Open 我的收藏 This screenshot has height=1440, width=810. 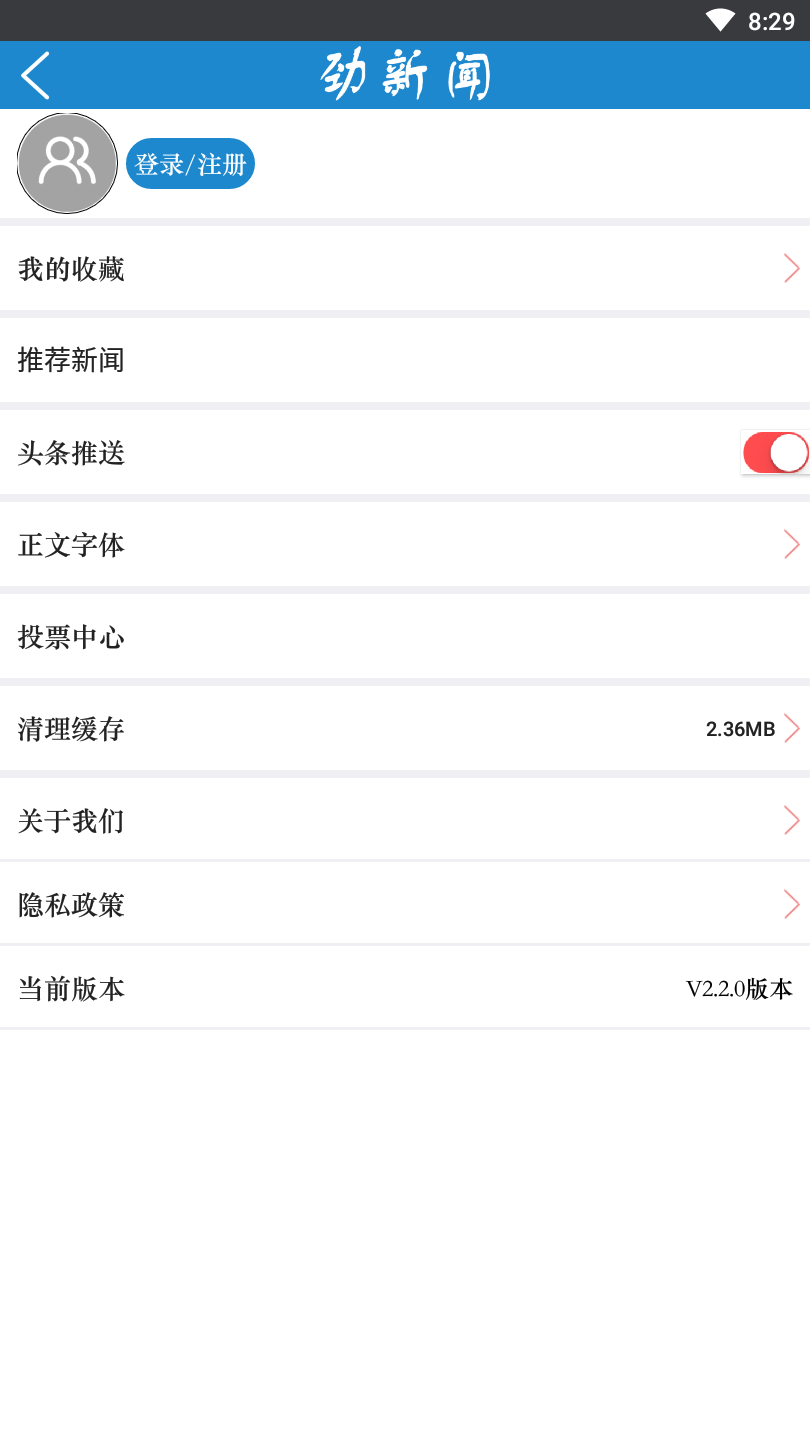(404, 268)
